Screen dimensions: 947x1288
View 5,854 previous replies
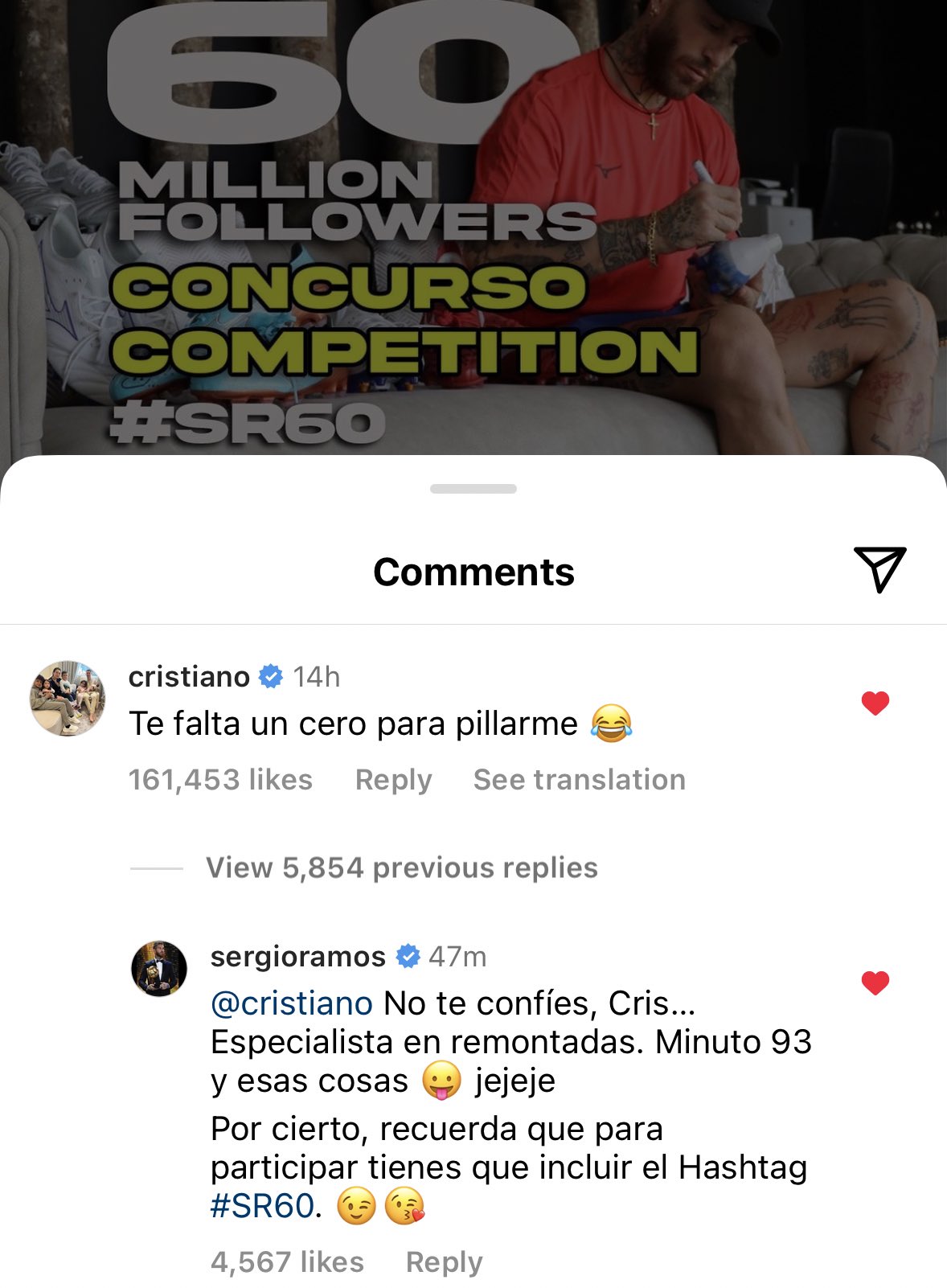[401, 868]
